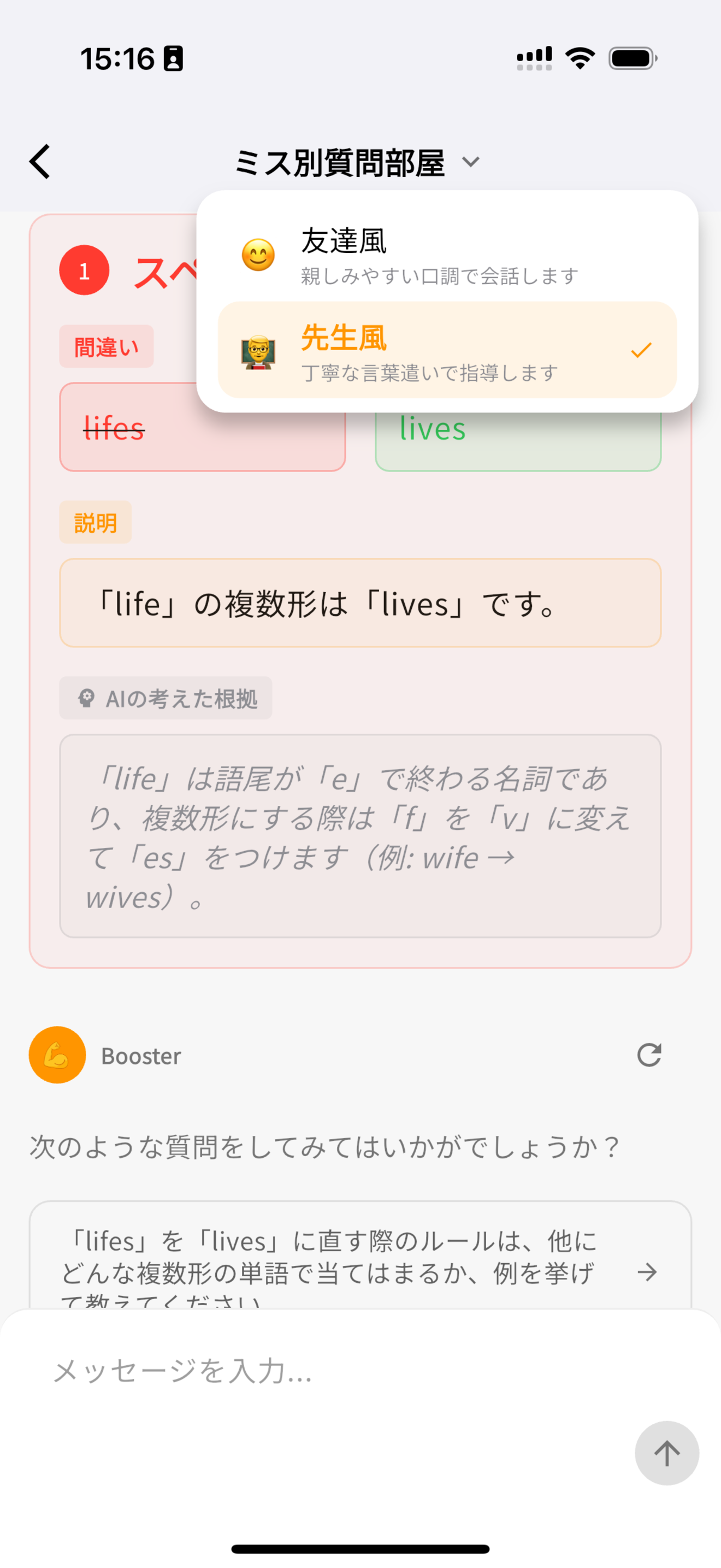721x1568 pixels.
Task: Go back with the arrow icon
Action: (40, 162)
